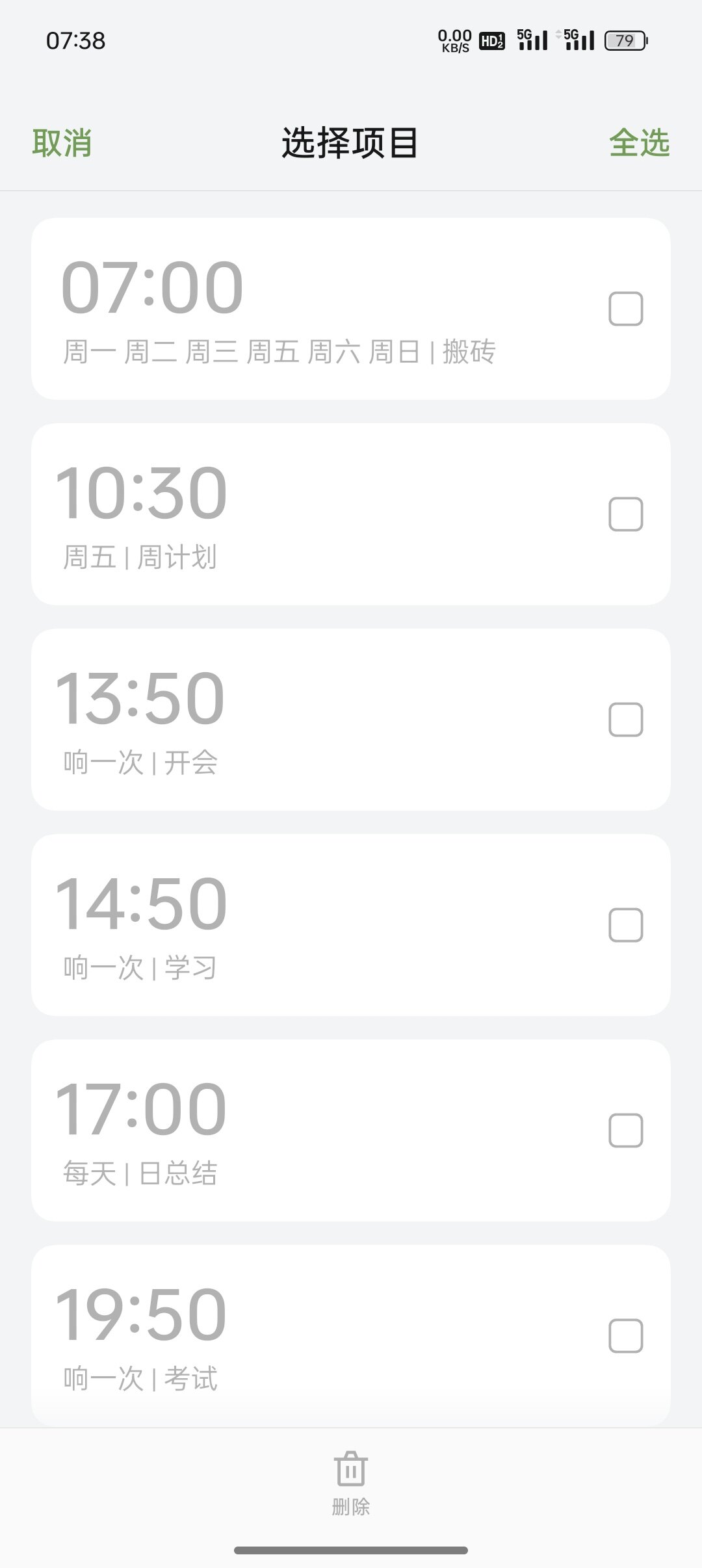The image size is (702, 1568).
Task: Tap 取消 to cancel selection
Action: pos(62,143)
